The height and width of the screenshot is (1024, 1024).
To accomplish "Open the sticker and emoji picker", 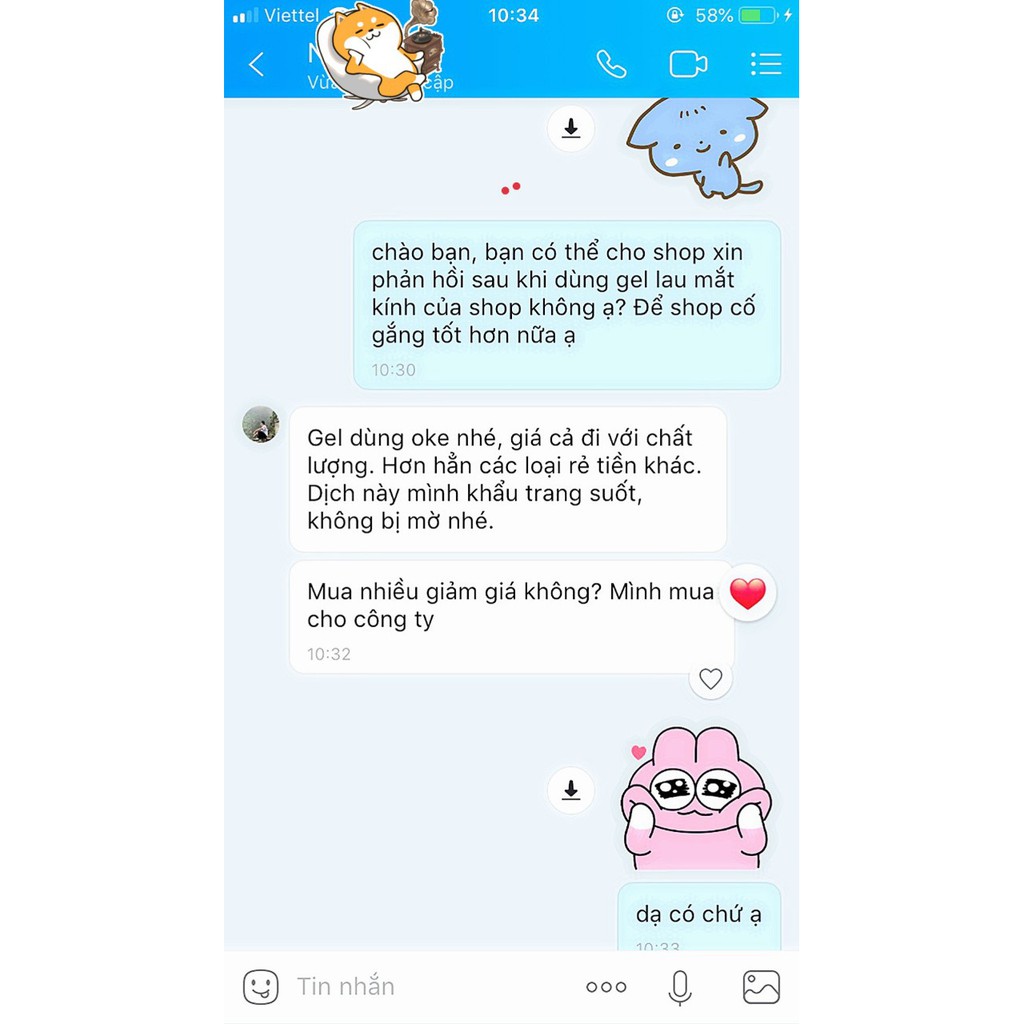I will pos(261,987).
